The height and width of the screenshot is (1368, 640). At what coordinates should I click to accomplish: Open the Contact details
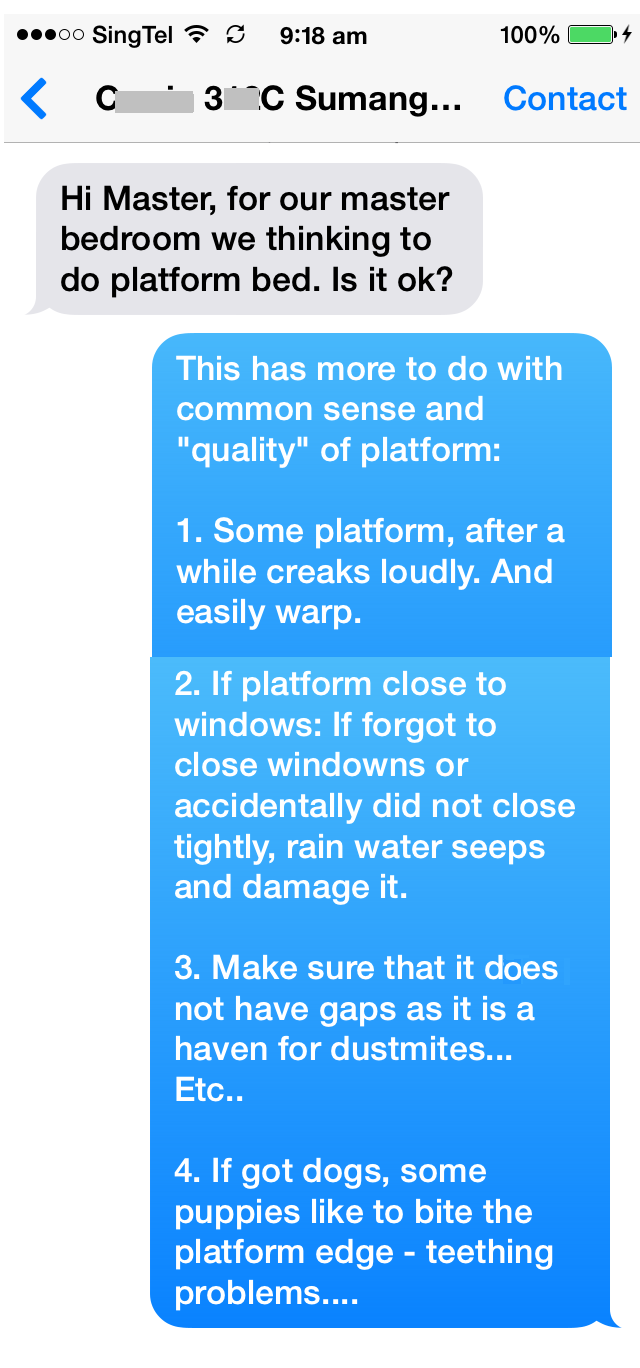pos(564,99)
